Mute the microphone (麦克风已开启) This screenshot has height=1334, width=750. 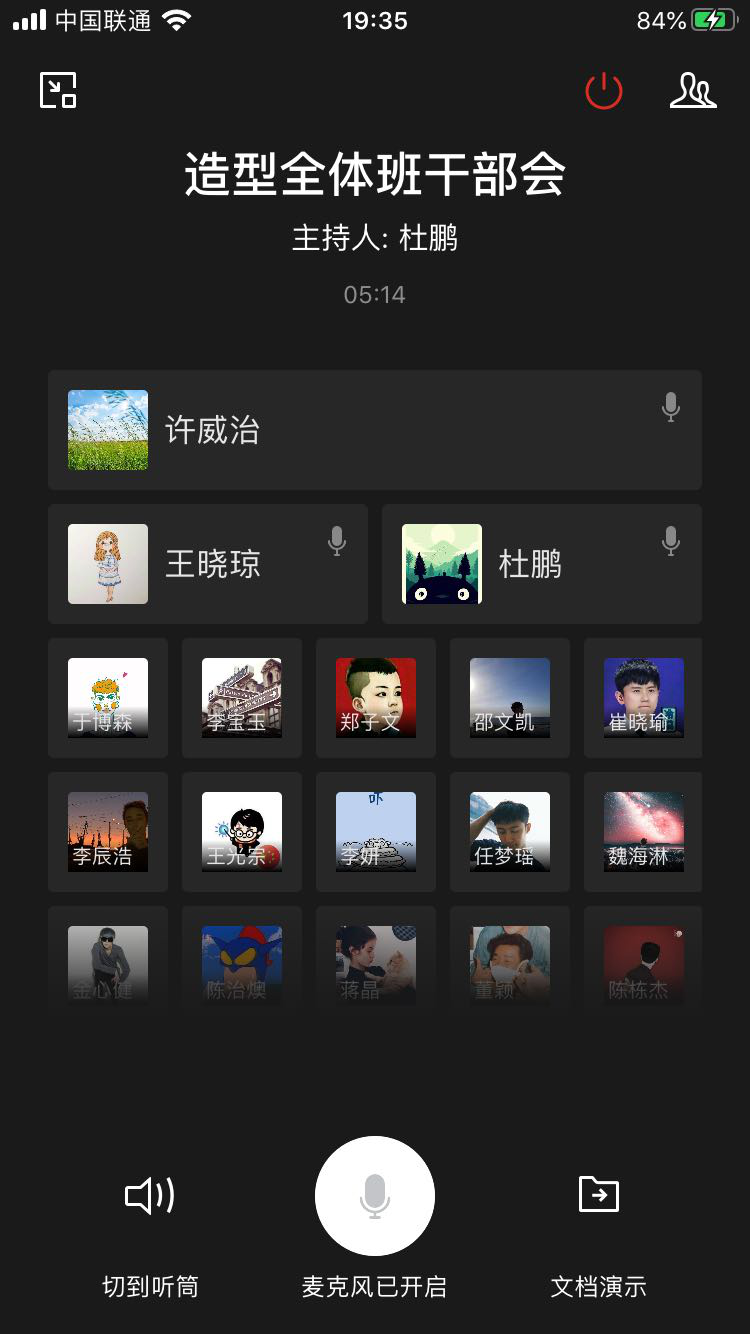pos(375,1196)
